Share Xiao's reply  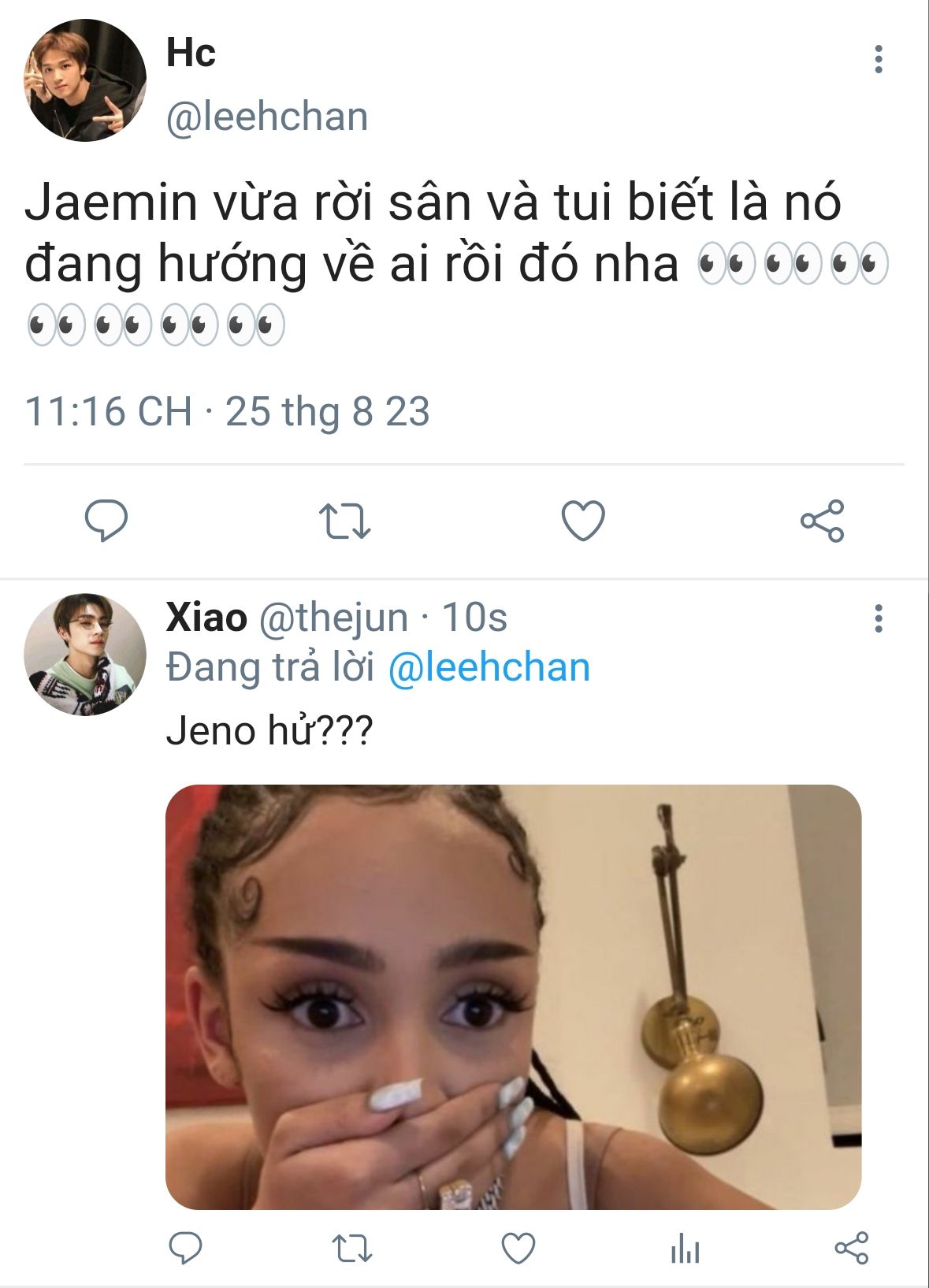pyautogui.click(x=851, y=1248)
